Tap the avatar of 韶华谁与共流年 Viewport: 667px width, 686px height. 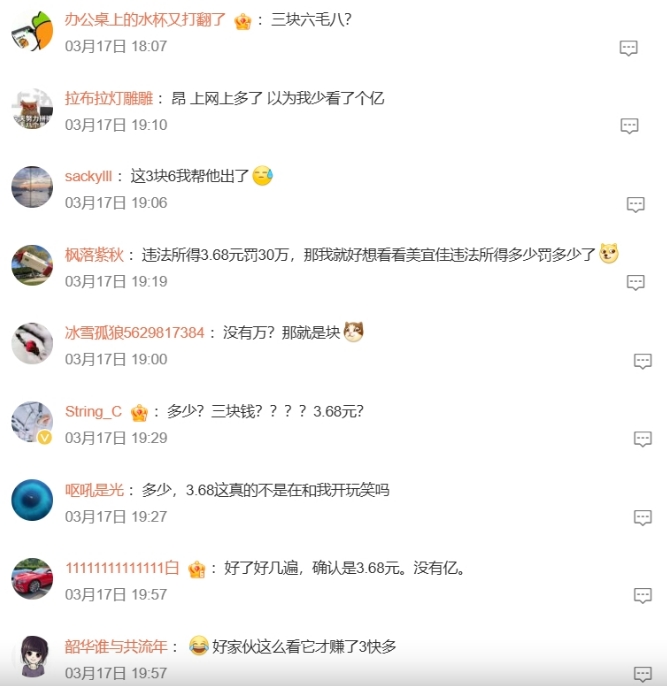(x=32, y=656)
